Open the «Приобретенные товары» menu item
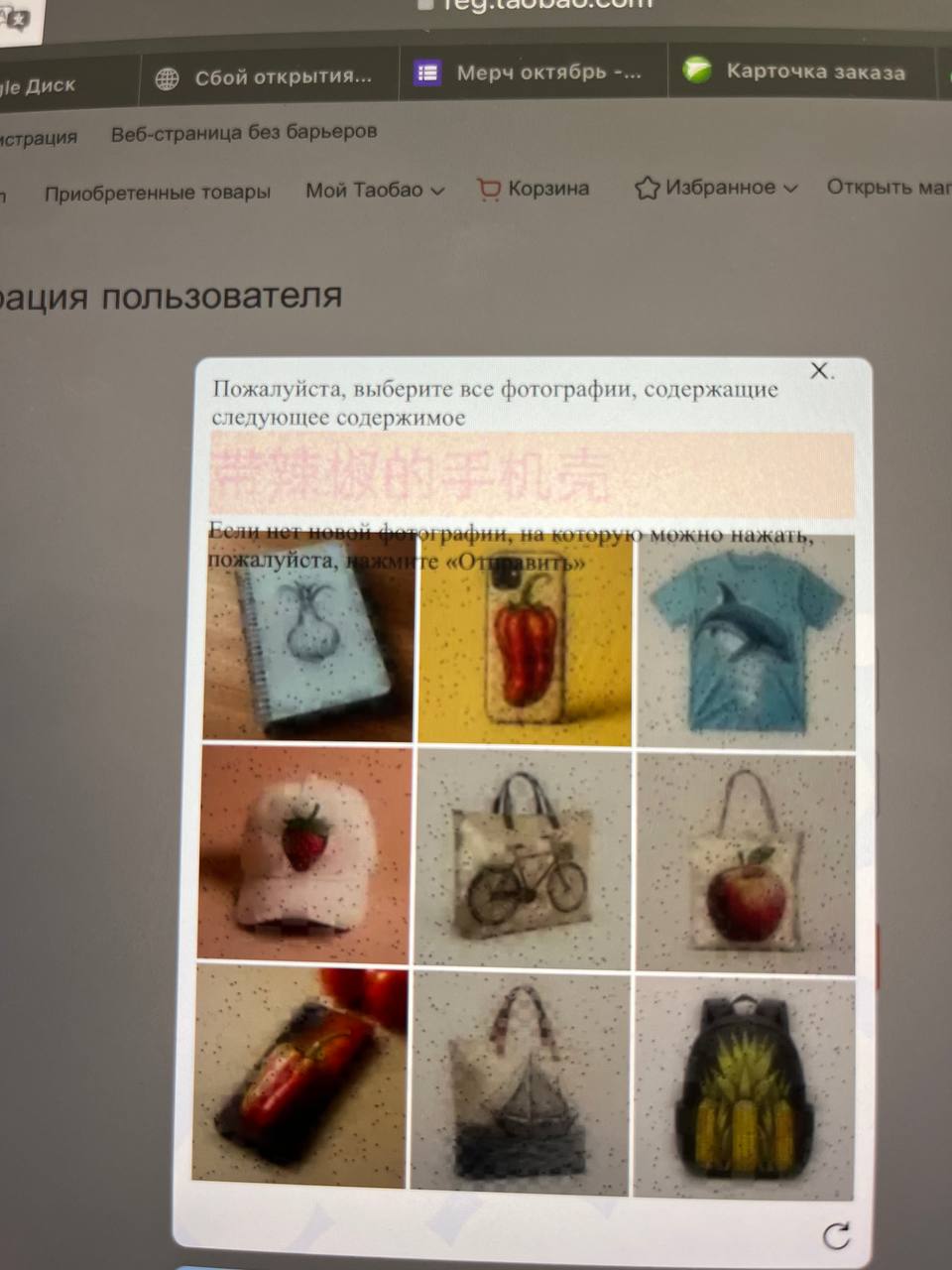 click(x=158, y=190)
